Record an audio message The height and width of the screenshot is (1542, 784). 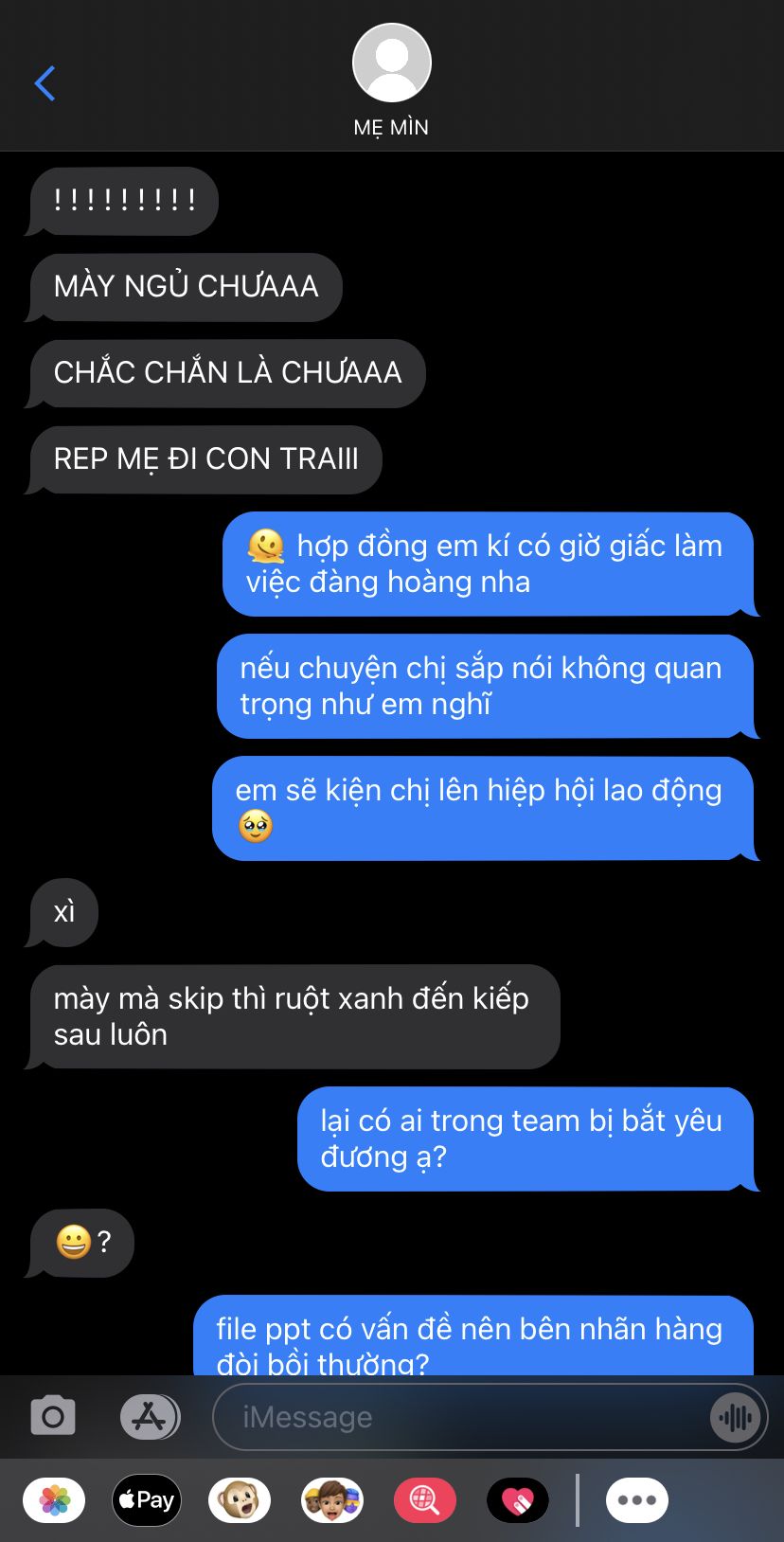tap(736, 1417)
